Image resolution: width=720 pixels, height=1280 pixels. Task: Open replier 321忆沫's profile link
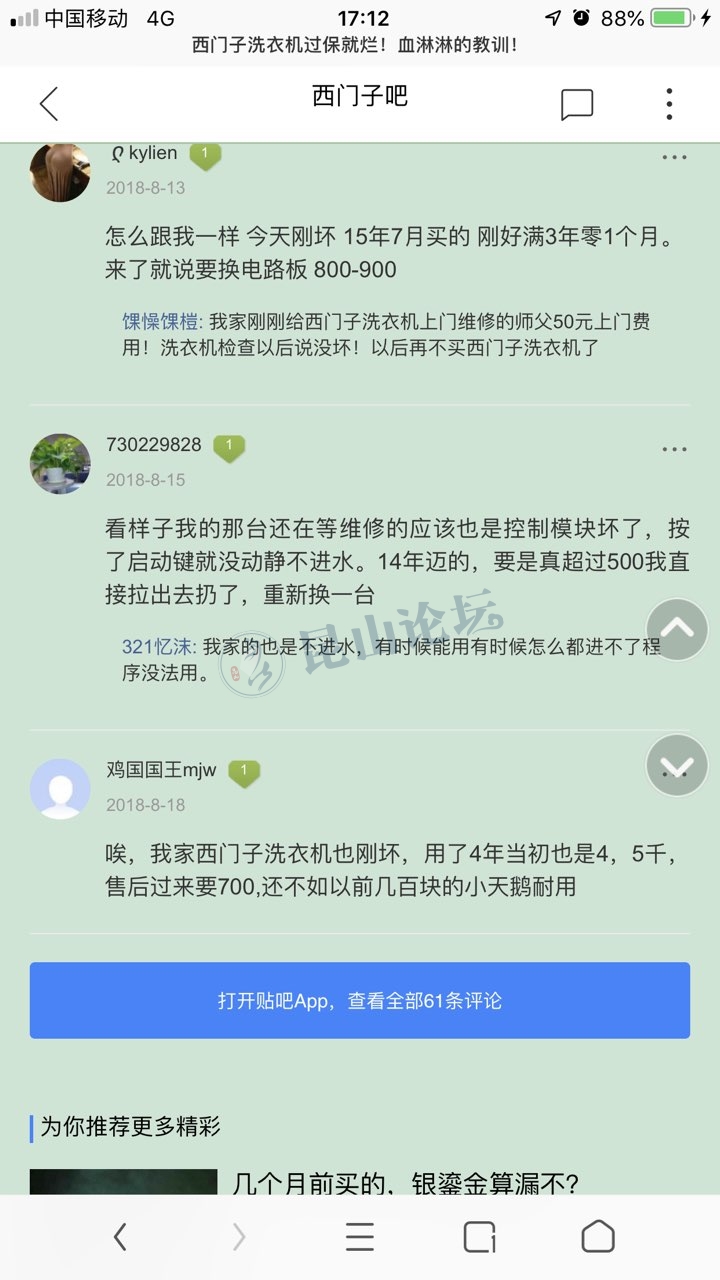pyautogui.click(x=158, y=647)
